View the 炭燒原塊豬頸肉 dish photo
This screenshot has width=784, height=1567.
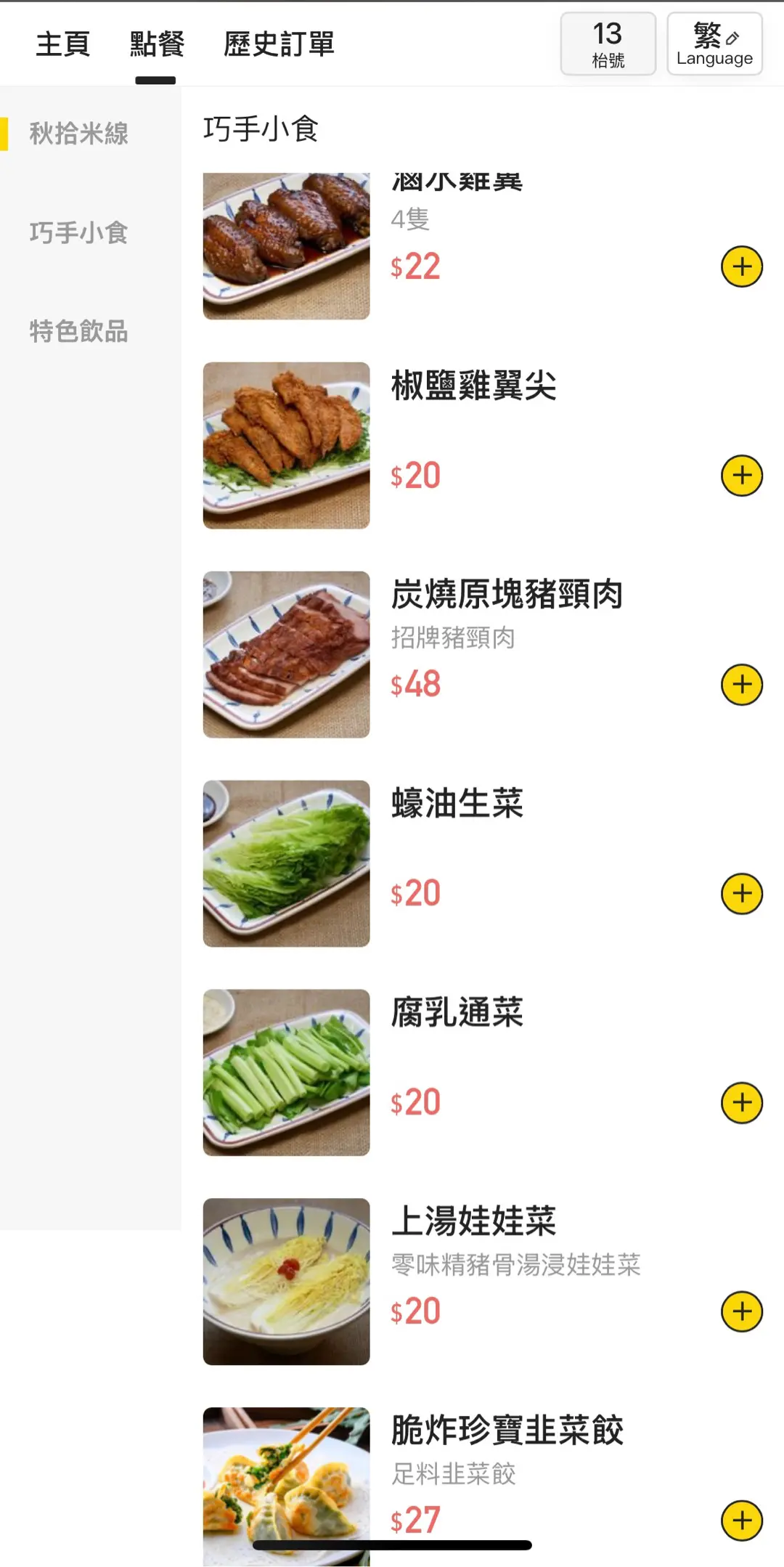286,654
